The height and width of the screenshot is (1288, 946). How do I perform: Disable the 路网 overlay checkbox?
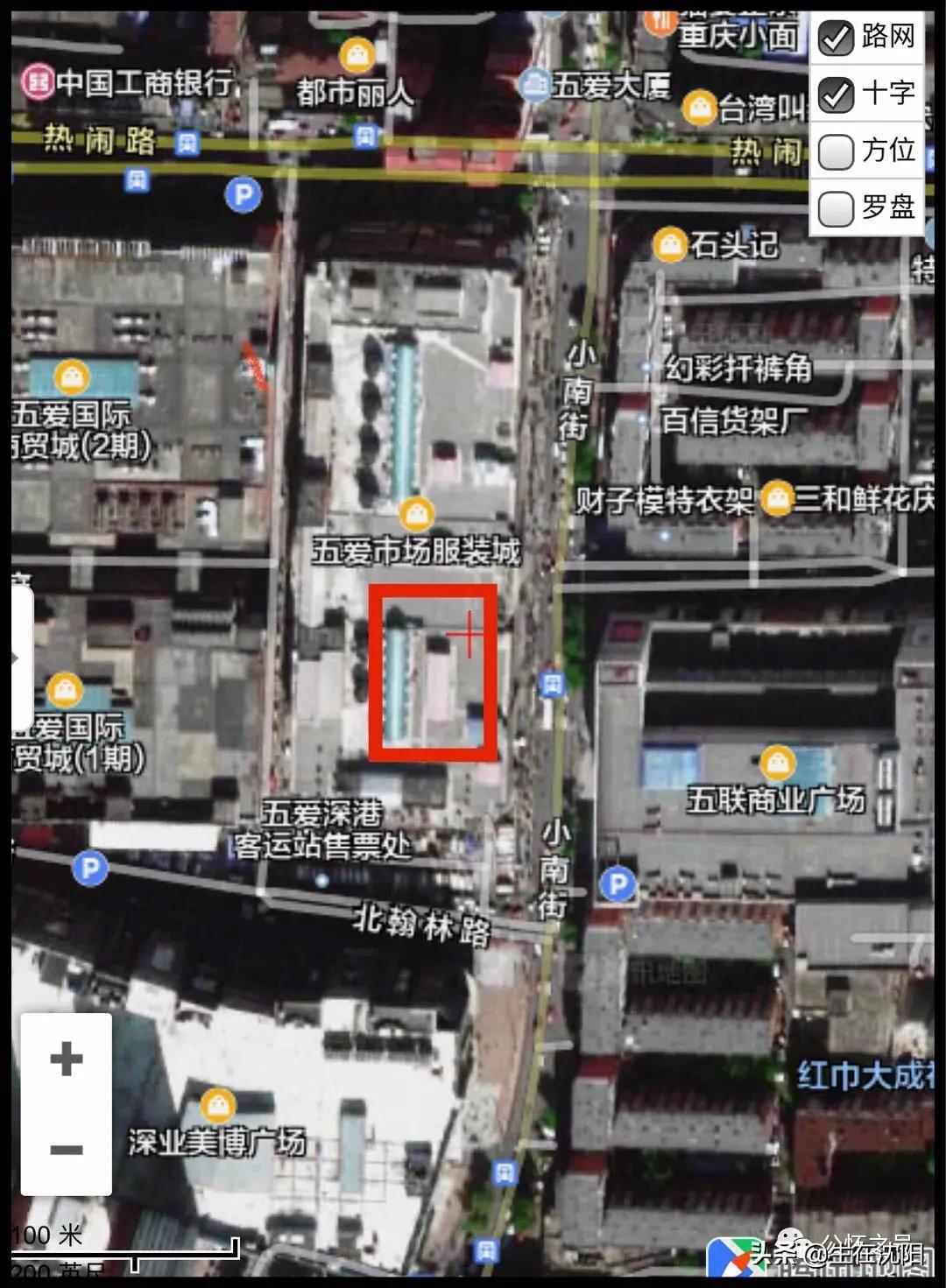[x=837, y=37]
